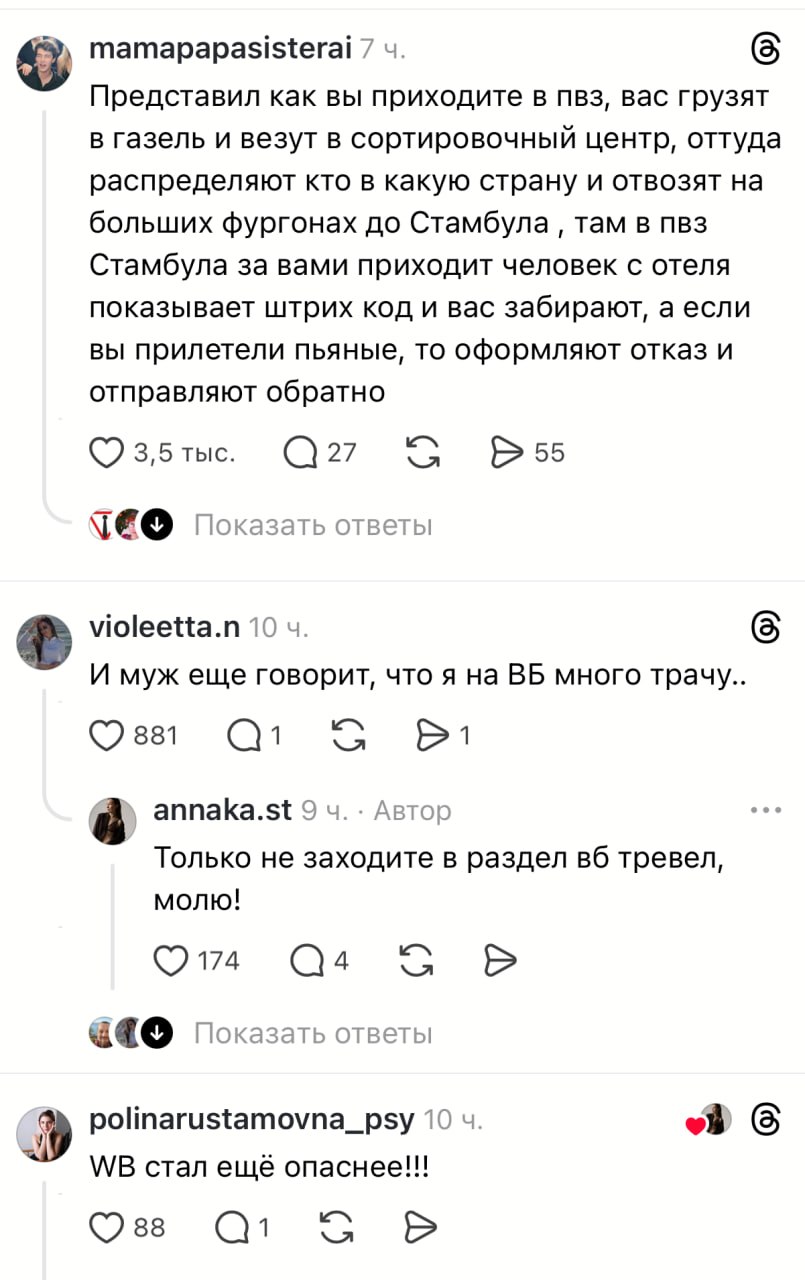The image size is (805, 1280).
Task: Open comments on annaka.st's reply
Action: coord(307,961)
